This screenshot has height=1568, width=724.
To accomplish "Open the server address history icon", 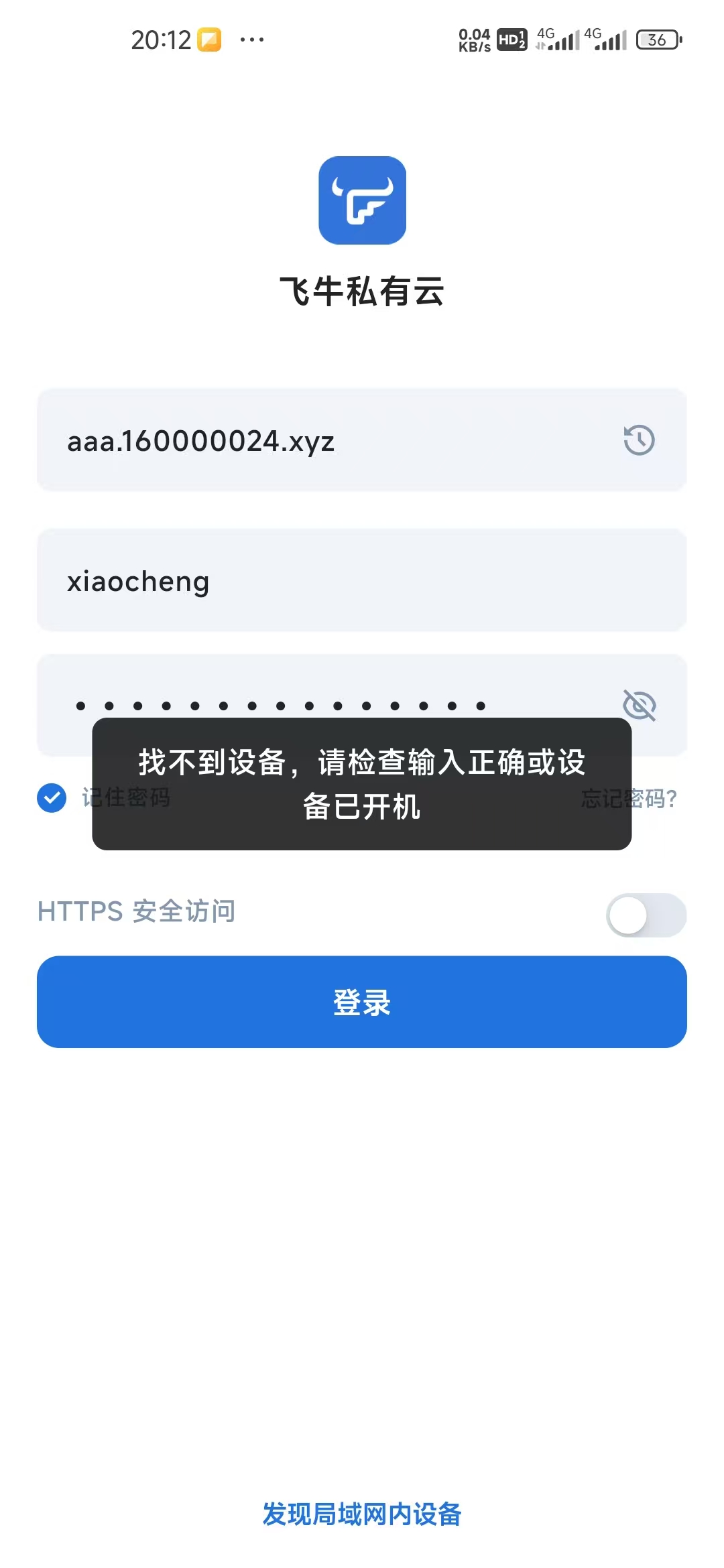I will tap(639, 440).
